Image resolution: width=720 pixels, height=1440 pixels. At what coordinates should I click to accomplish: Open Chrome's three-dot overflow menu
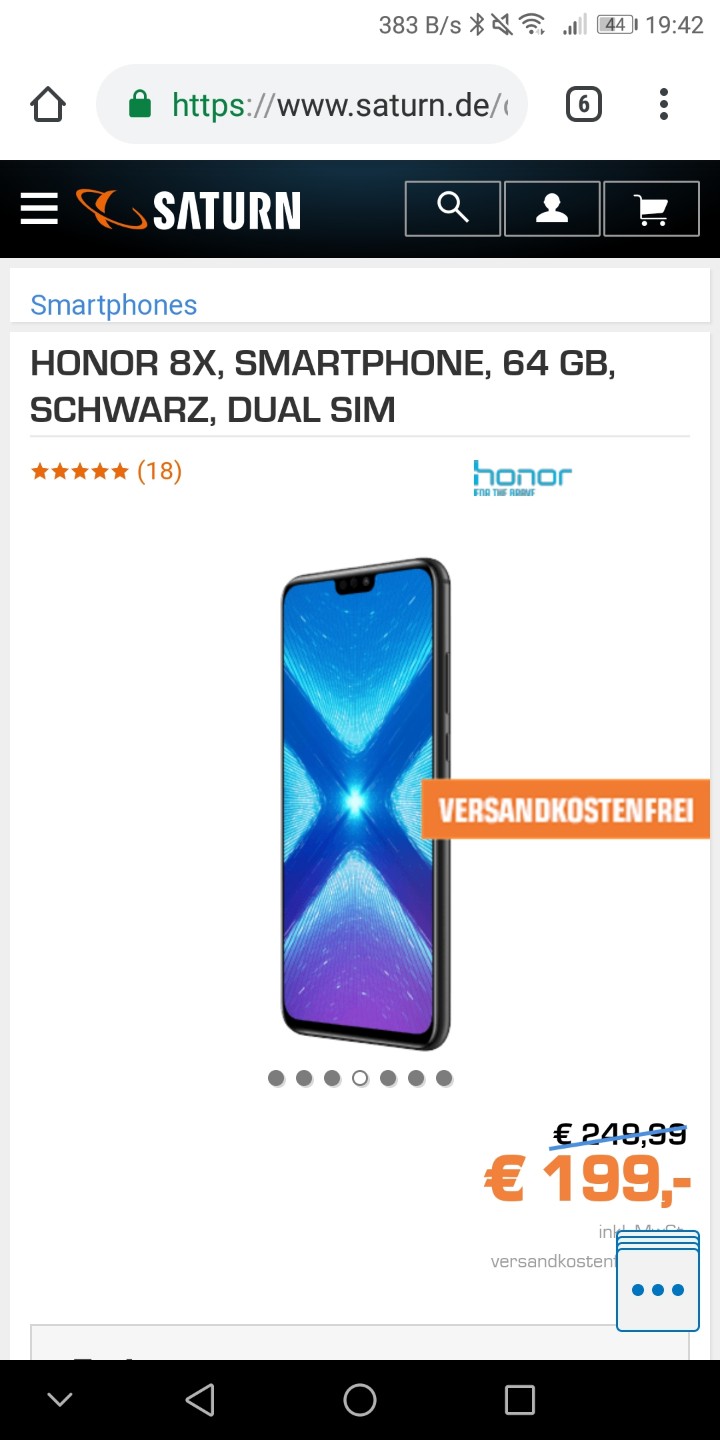coord(664,104)
